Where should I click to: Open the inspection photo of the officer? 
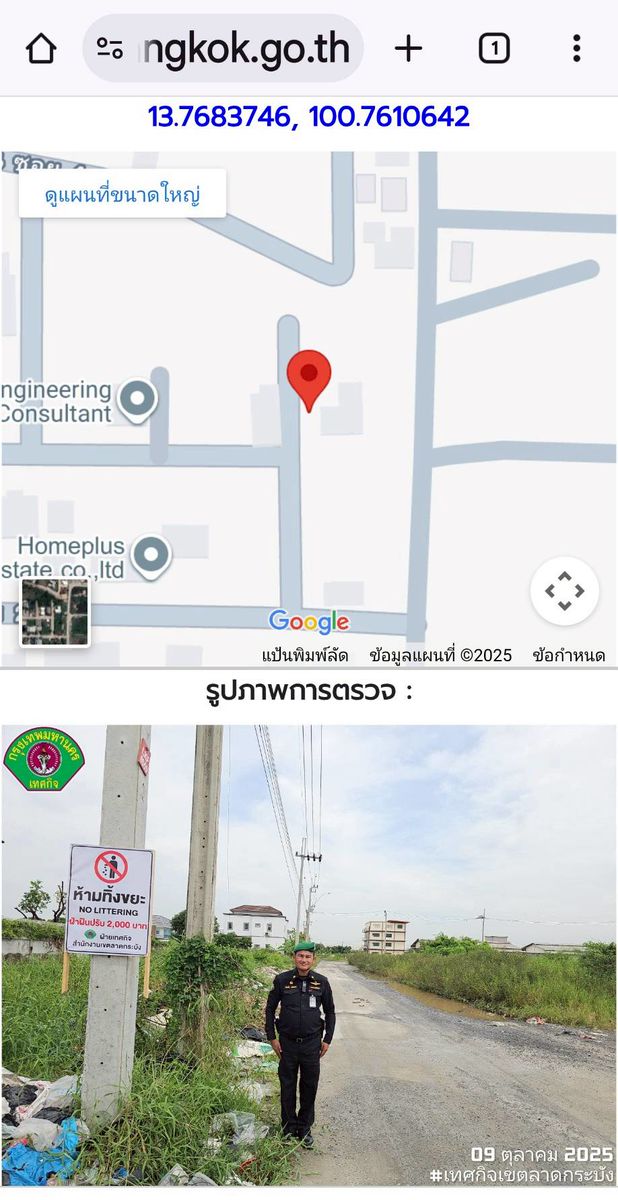[x=308, y=955]
